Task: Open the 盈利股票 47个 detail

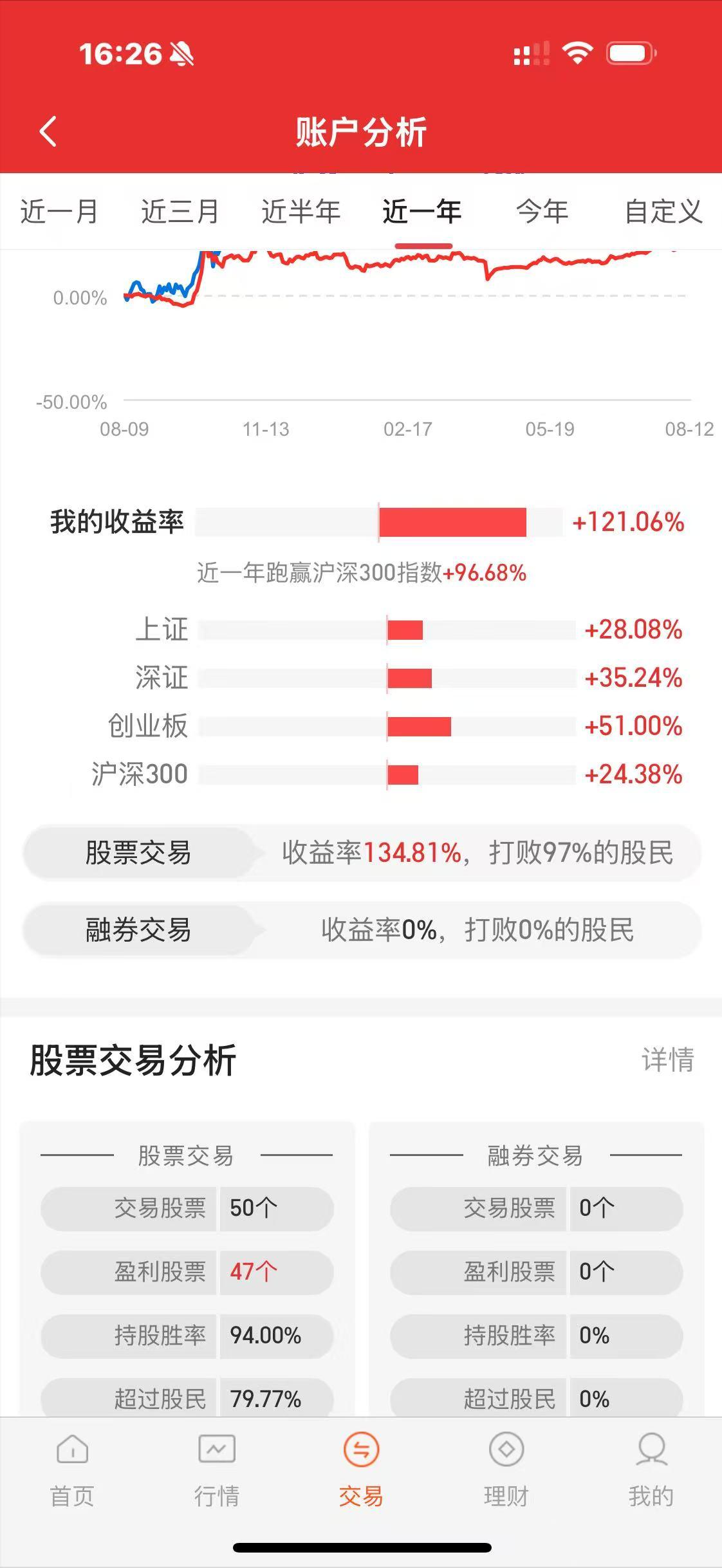Action: point(186,1271)
